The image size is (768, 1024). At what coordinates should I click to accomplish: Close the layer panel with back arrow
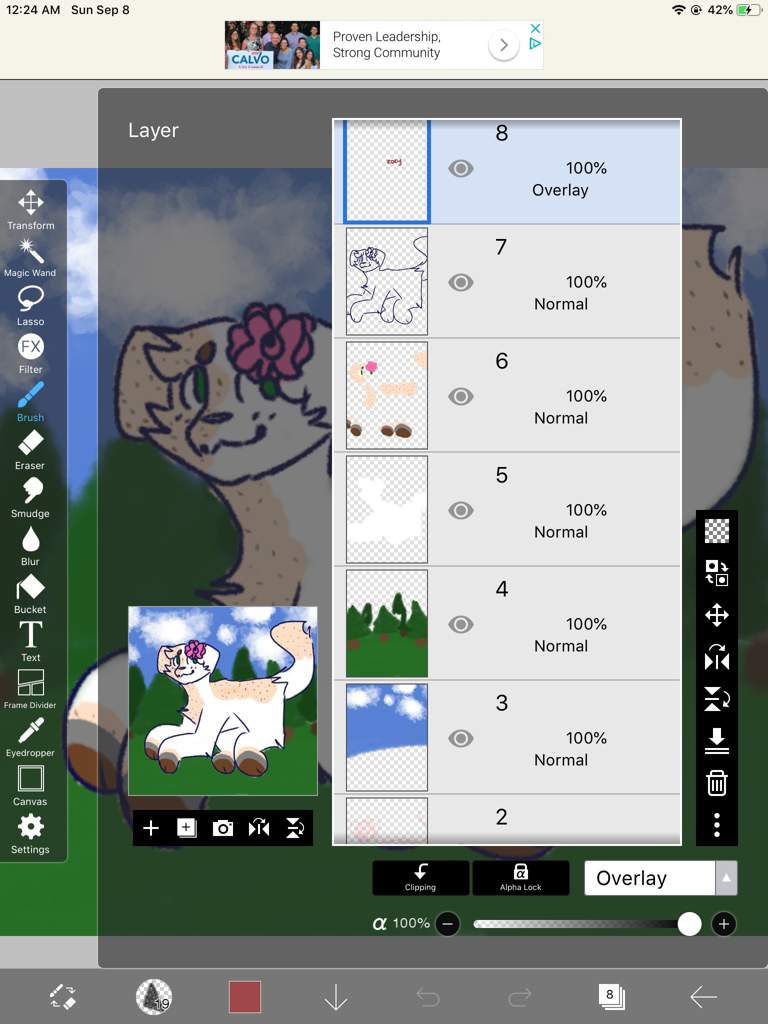[703, 996]
